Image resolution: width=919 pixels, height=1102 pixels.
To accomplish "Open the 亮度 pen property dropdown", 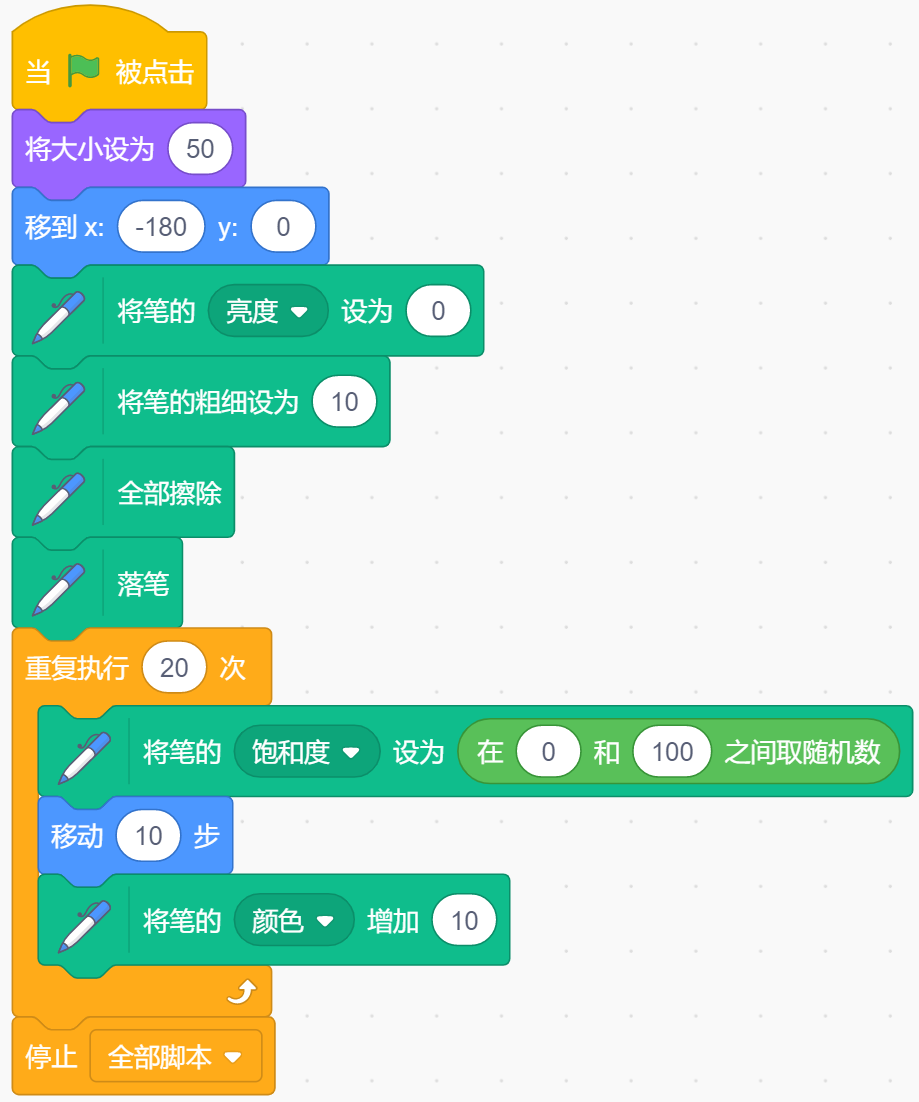I will coord(267,311).
